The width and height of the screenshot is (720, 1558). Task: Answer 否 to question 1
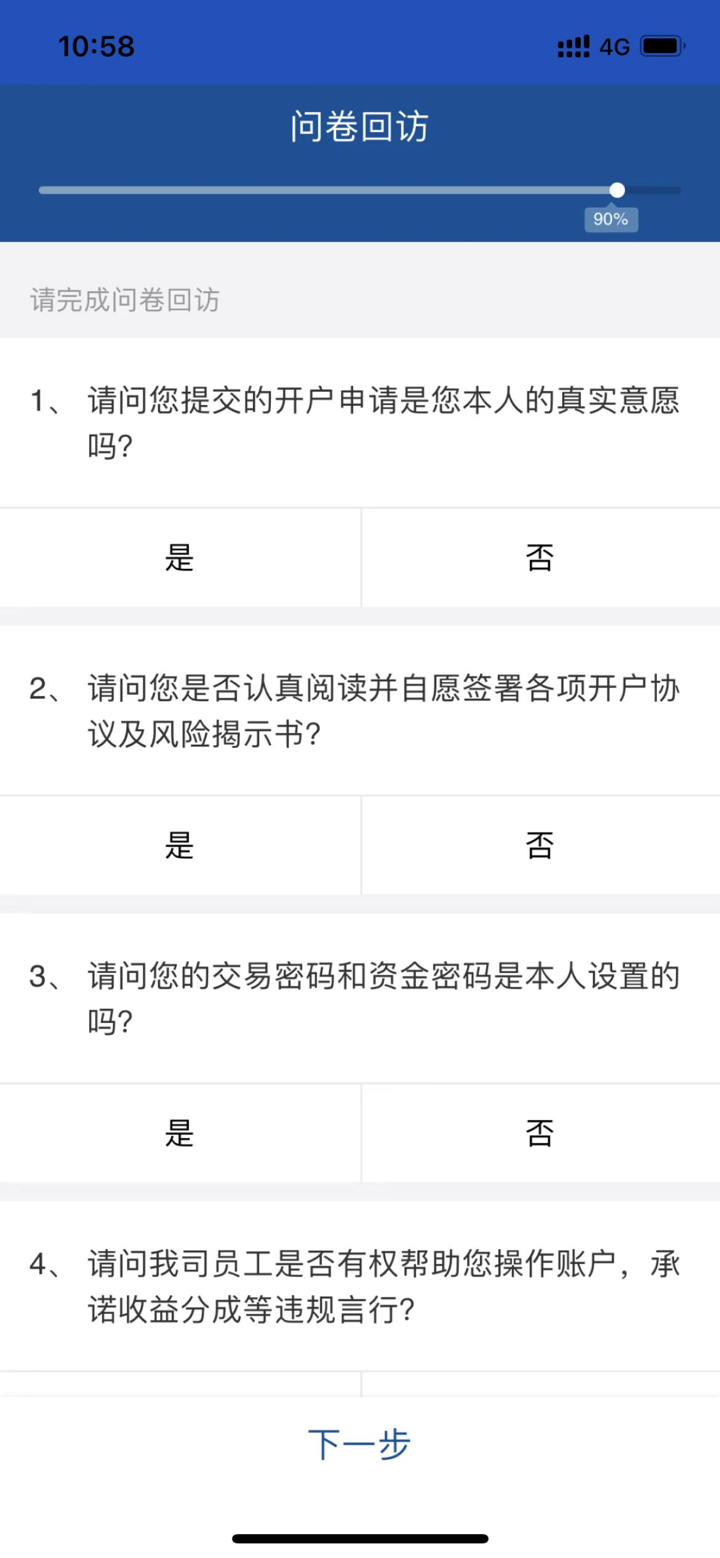click(x=539, y=558)
